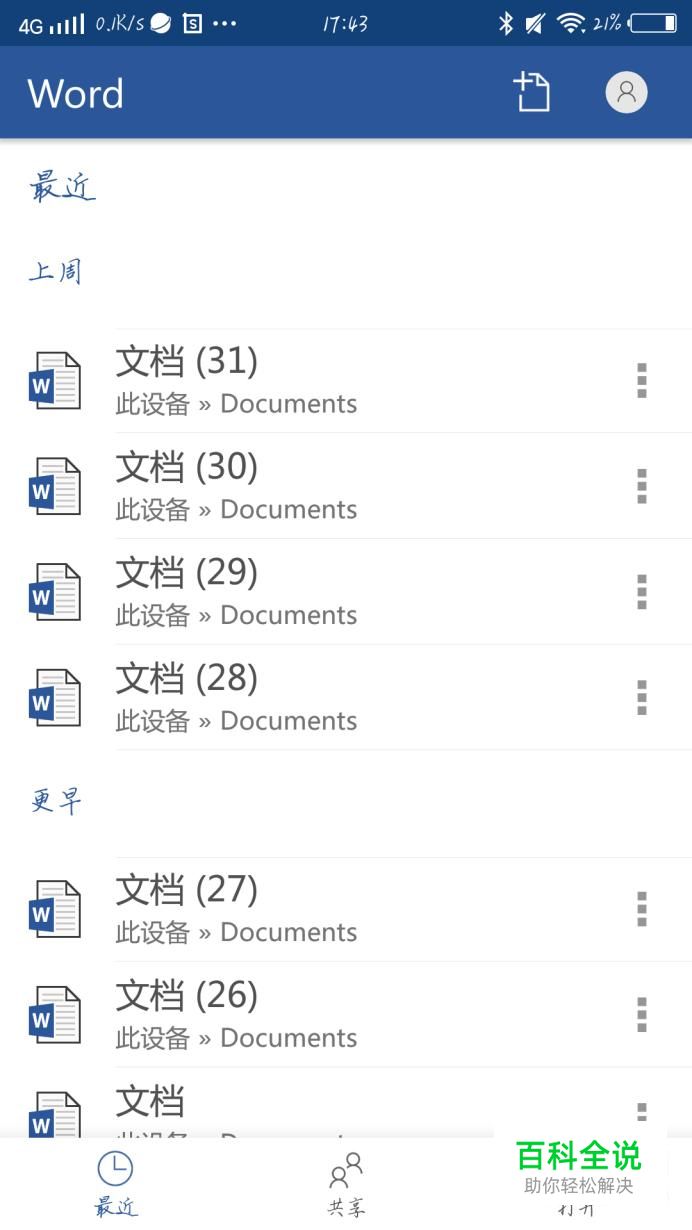Open the account profile icon
The height and width of the screenshot is (1230, 692).
(627, 92)
